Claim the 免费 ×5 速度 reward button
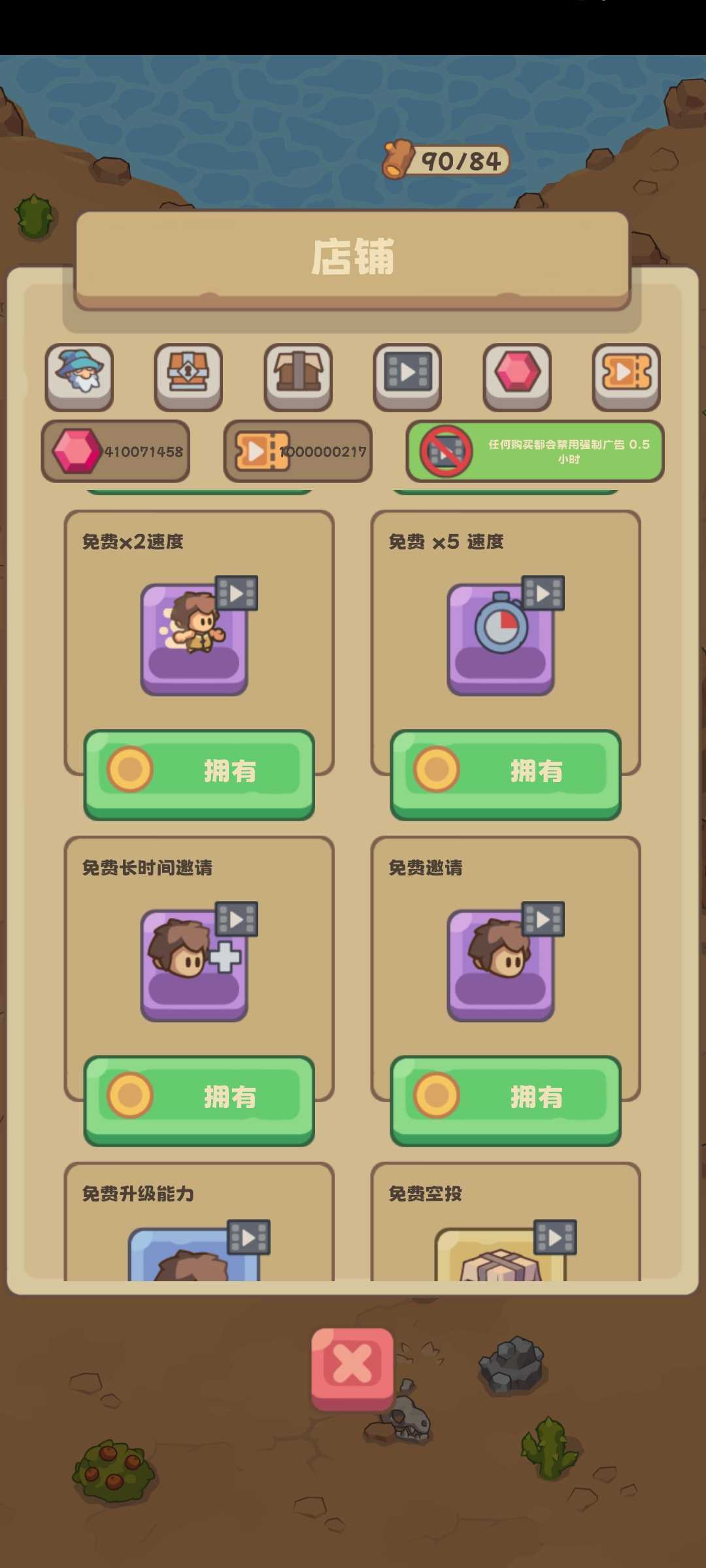 point(505,772)
